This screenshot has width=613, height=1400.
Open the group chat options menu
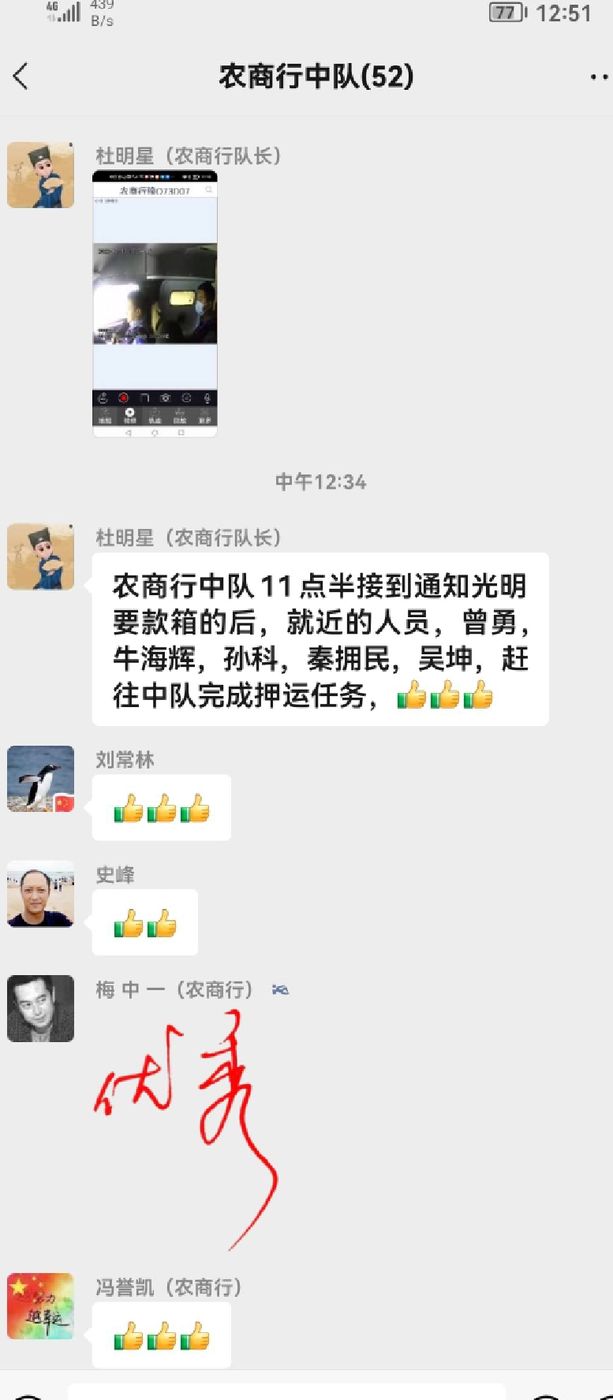pos(598,77)
